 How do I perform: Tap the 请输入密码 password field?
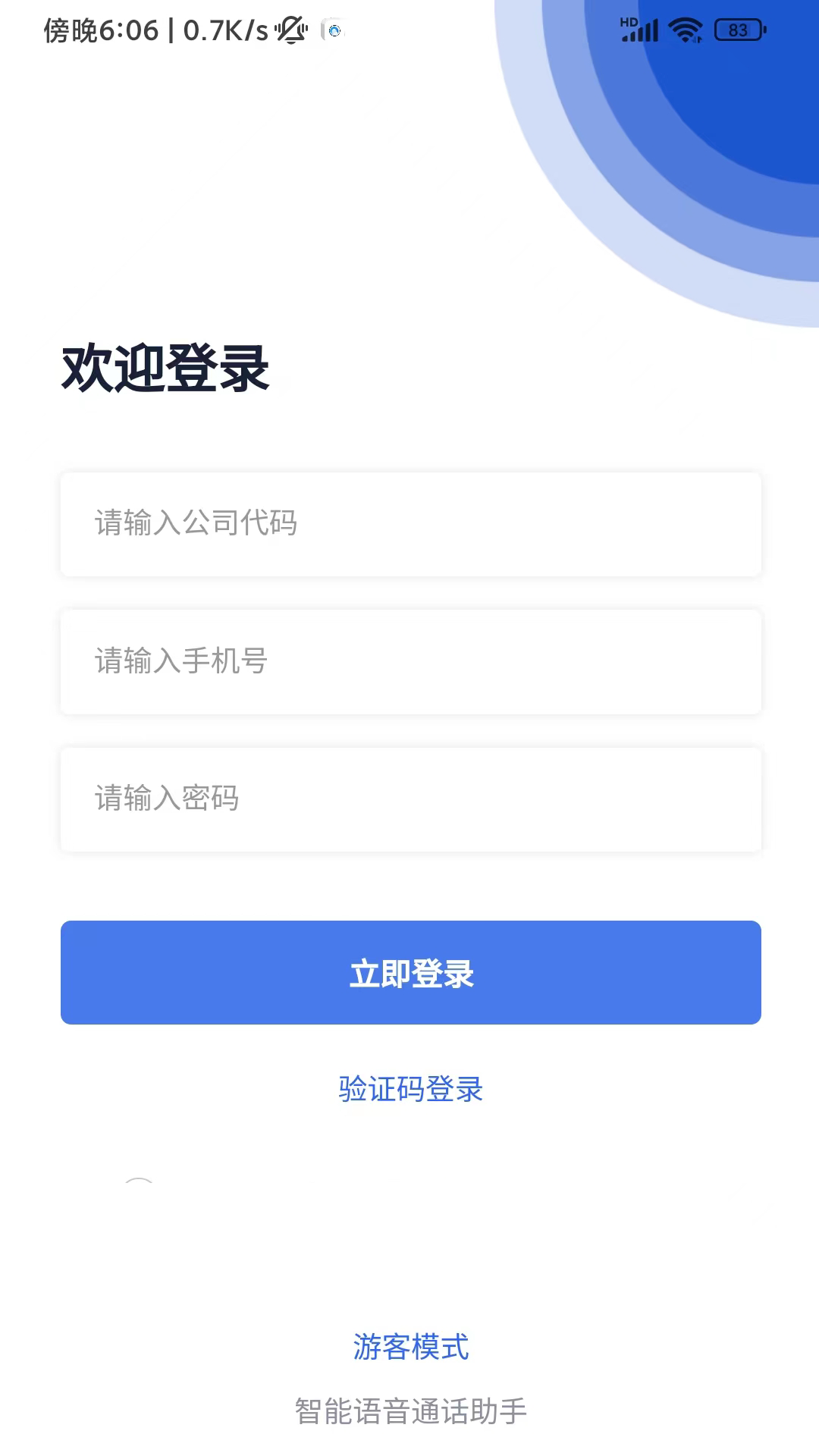tap(409, 799)
